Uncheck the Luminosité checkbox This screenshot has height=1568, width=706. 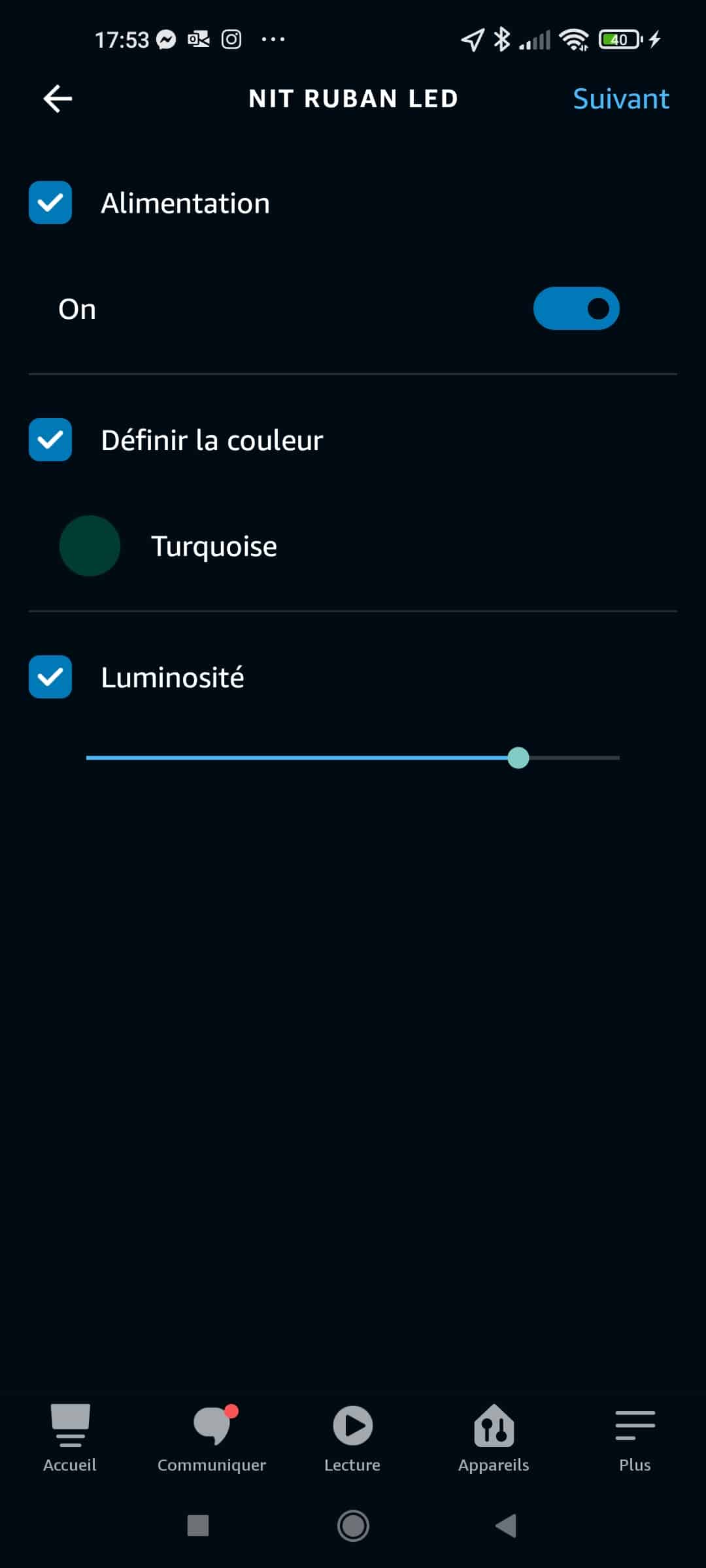(x=50, y=677)
